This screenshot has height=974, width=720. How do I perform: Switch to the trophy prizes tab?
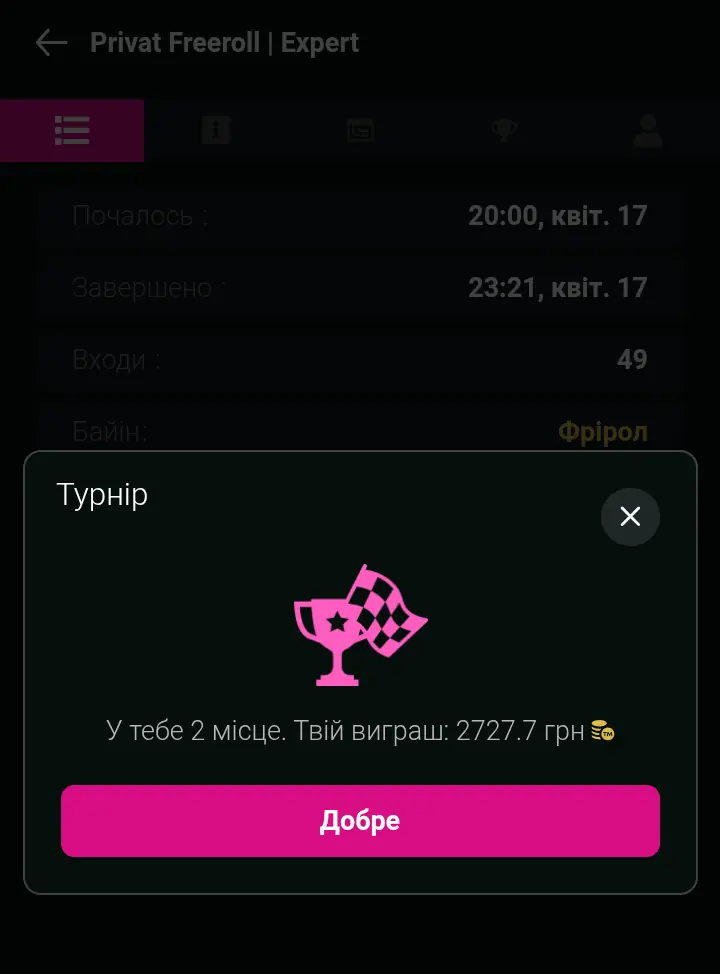(x=504, y=130)
